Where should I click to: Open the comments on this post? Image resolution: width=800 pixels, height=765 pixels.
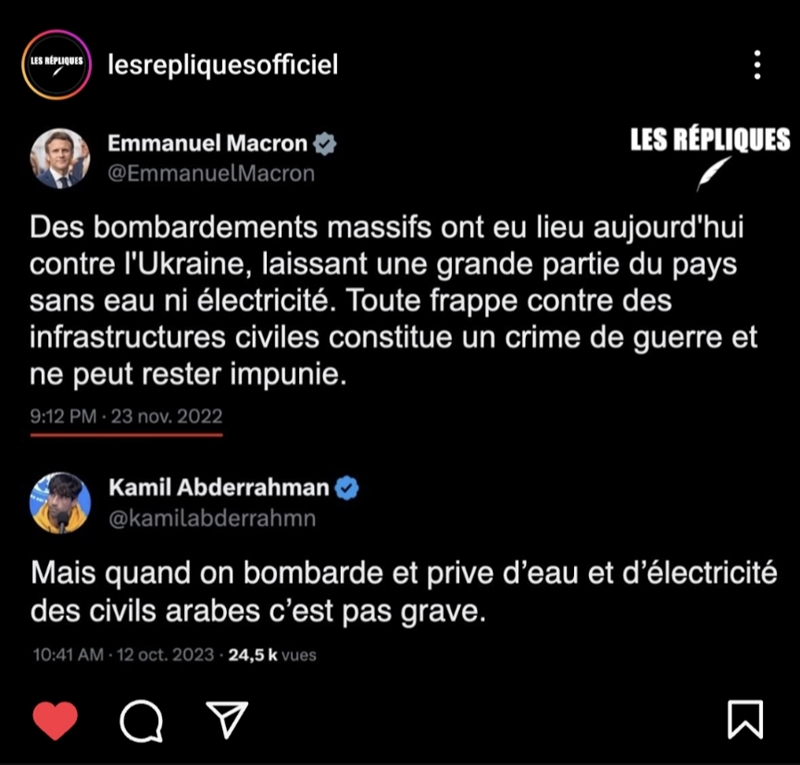142,720
